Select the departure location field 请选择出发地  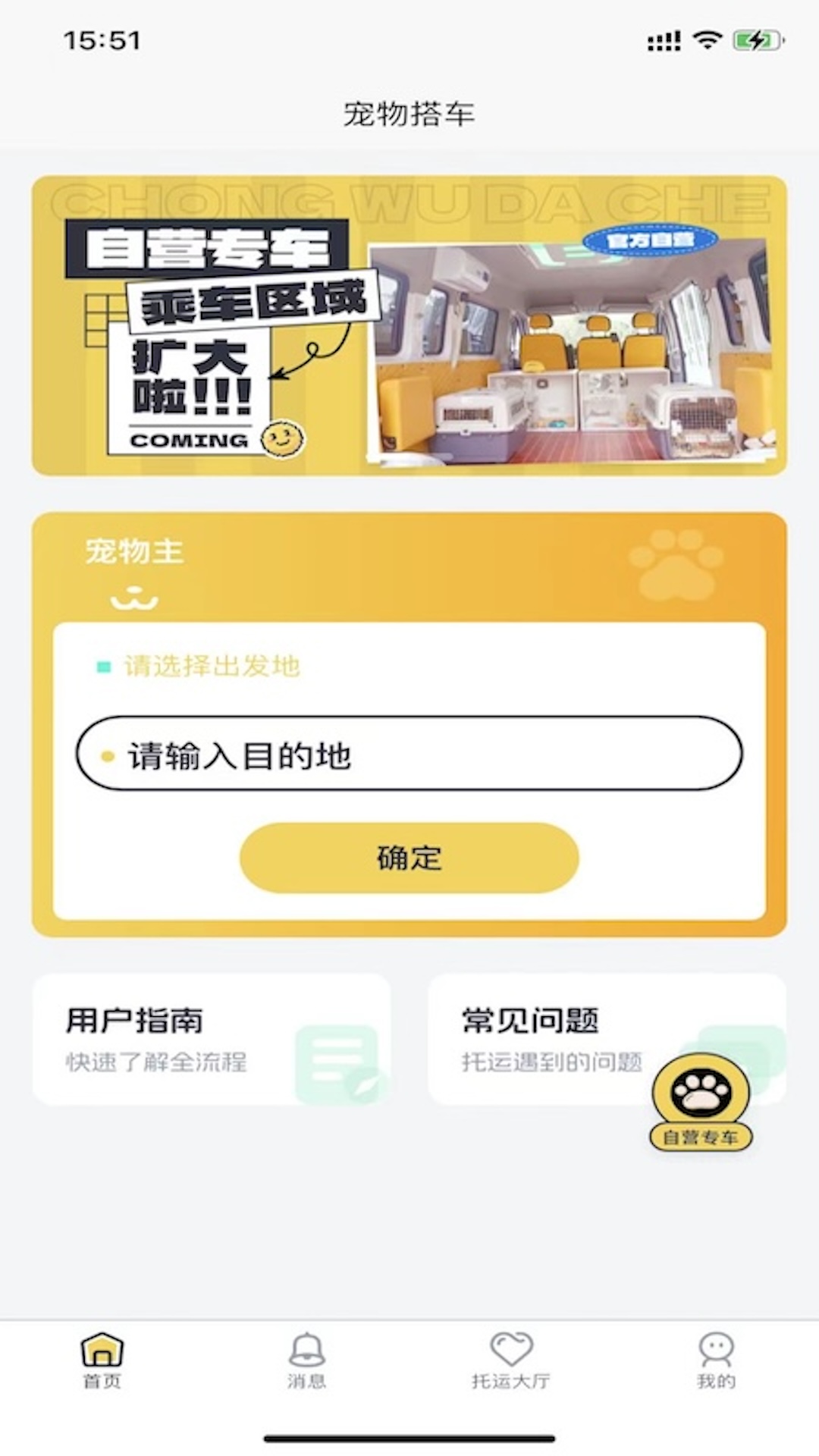212,667
